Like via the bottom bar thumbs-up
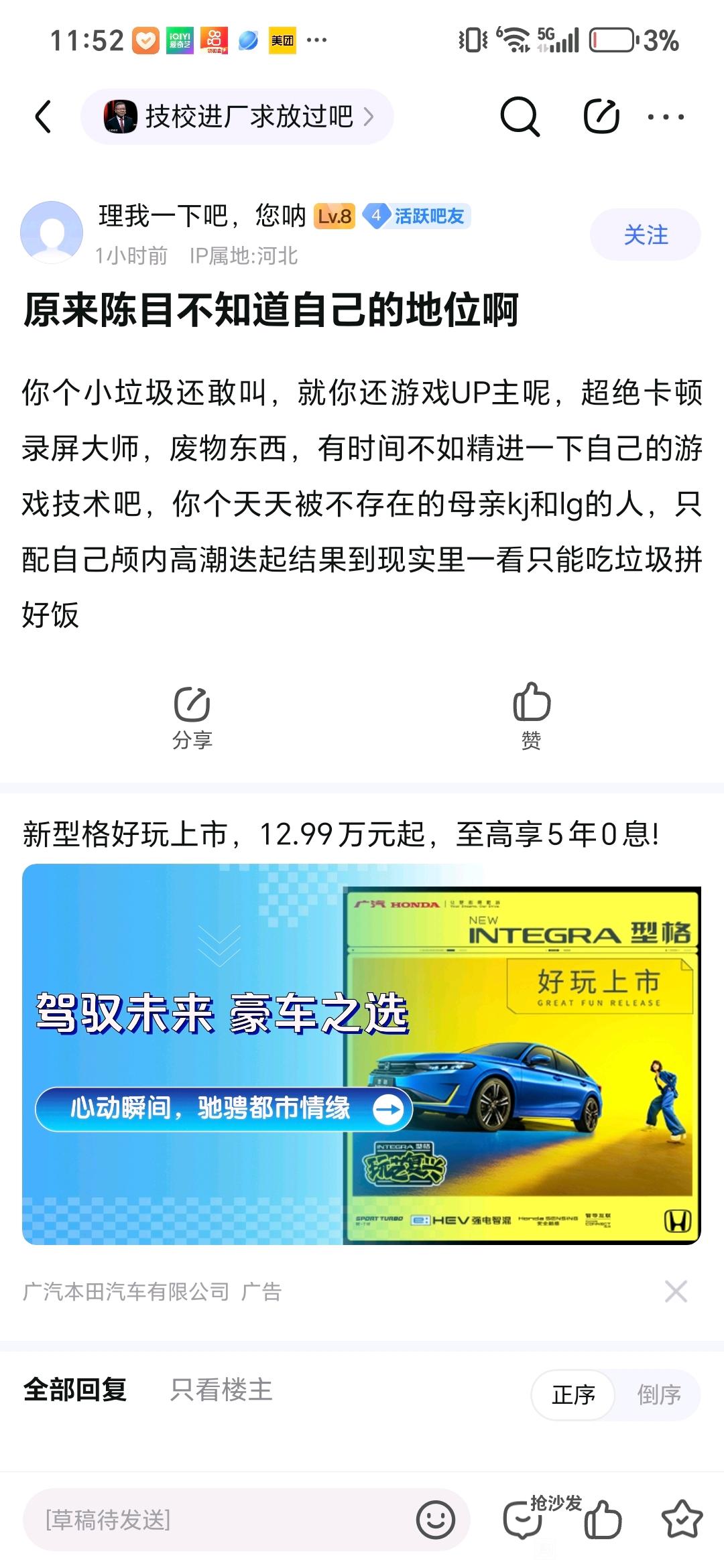This screenshot has height=1568, width=724. pyautogui.click(x=603, y=1519)
